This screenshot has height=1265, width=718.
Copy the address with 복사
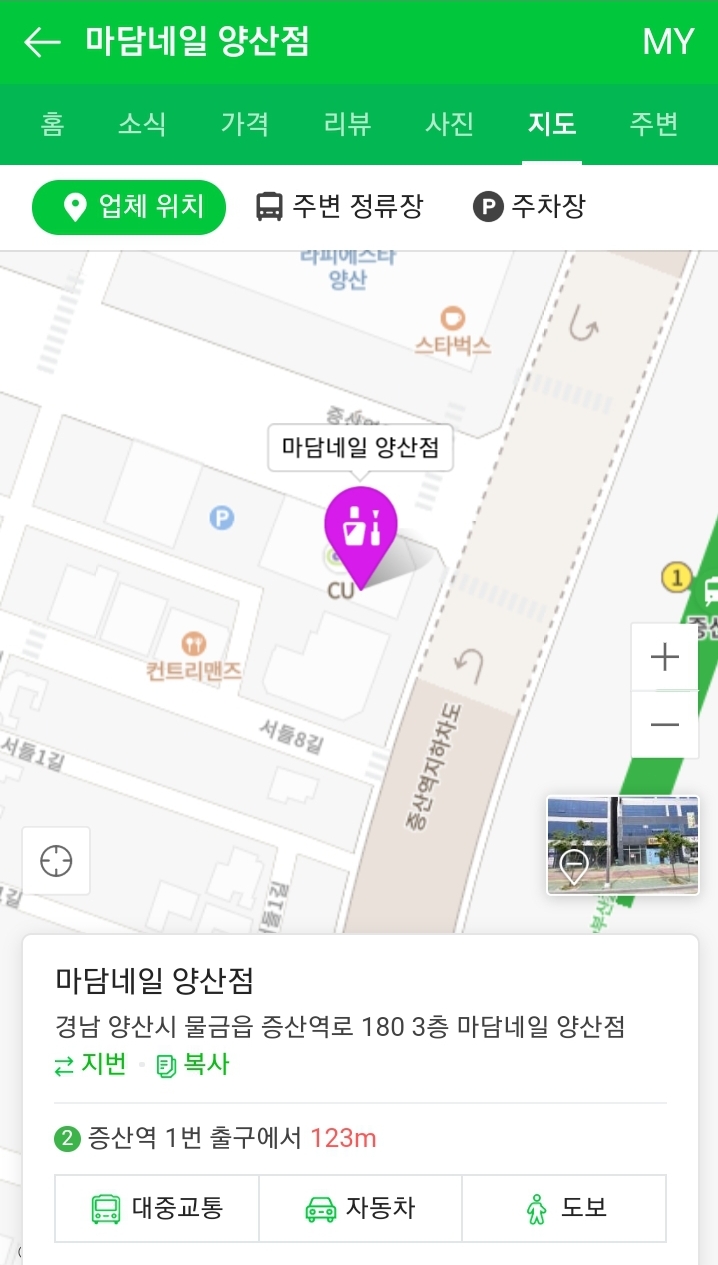[194, 1065]
